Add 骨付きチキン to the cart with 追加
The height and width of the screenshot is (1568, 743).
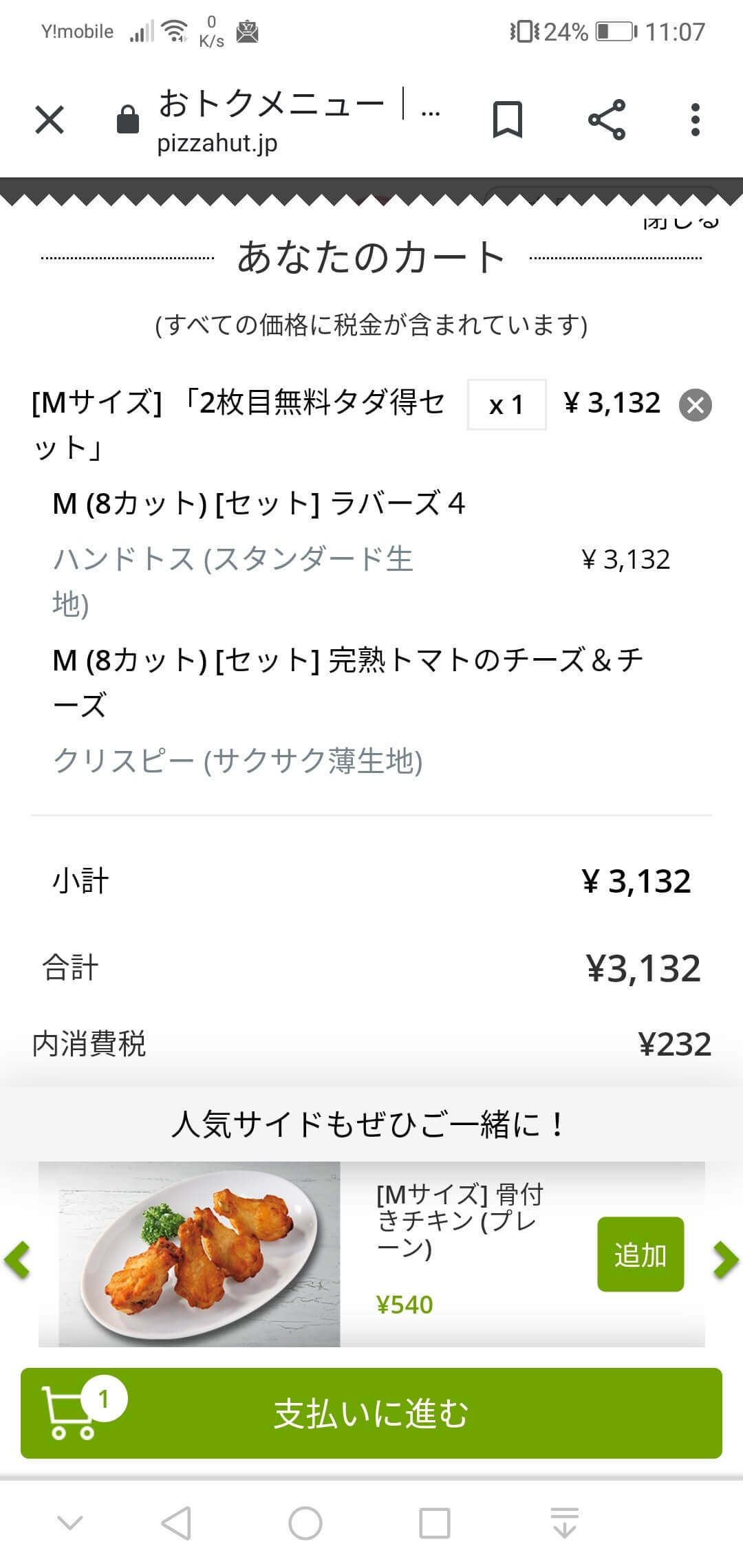pos(640,1254)
